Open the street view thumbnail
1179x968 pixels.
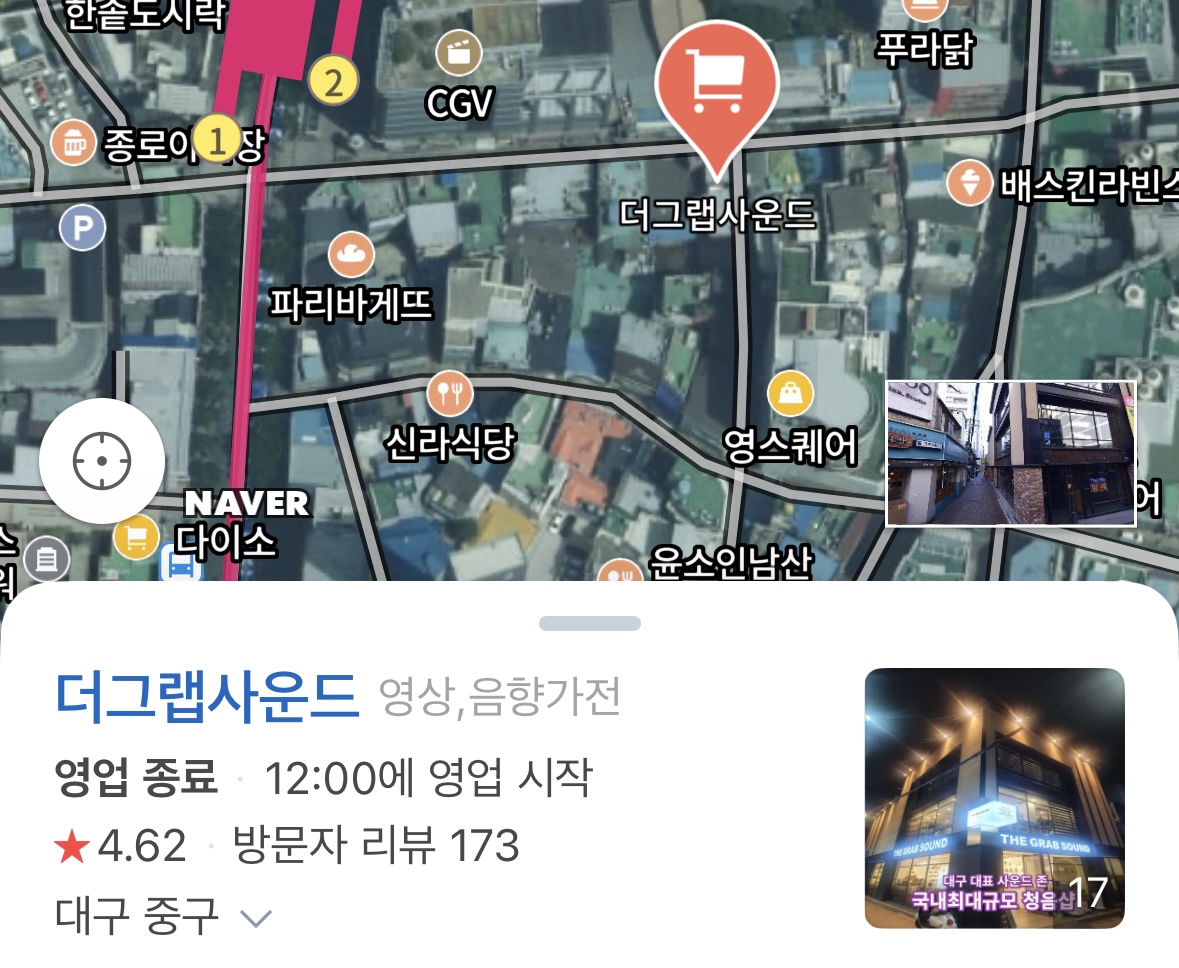click(1011, 453)
